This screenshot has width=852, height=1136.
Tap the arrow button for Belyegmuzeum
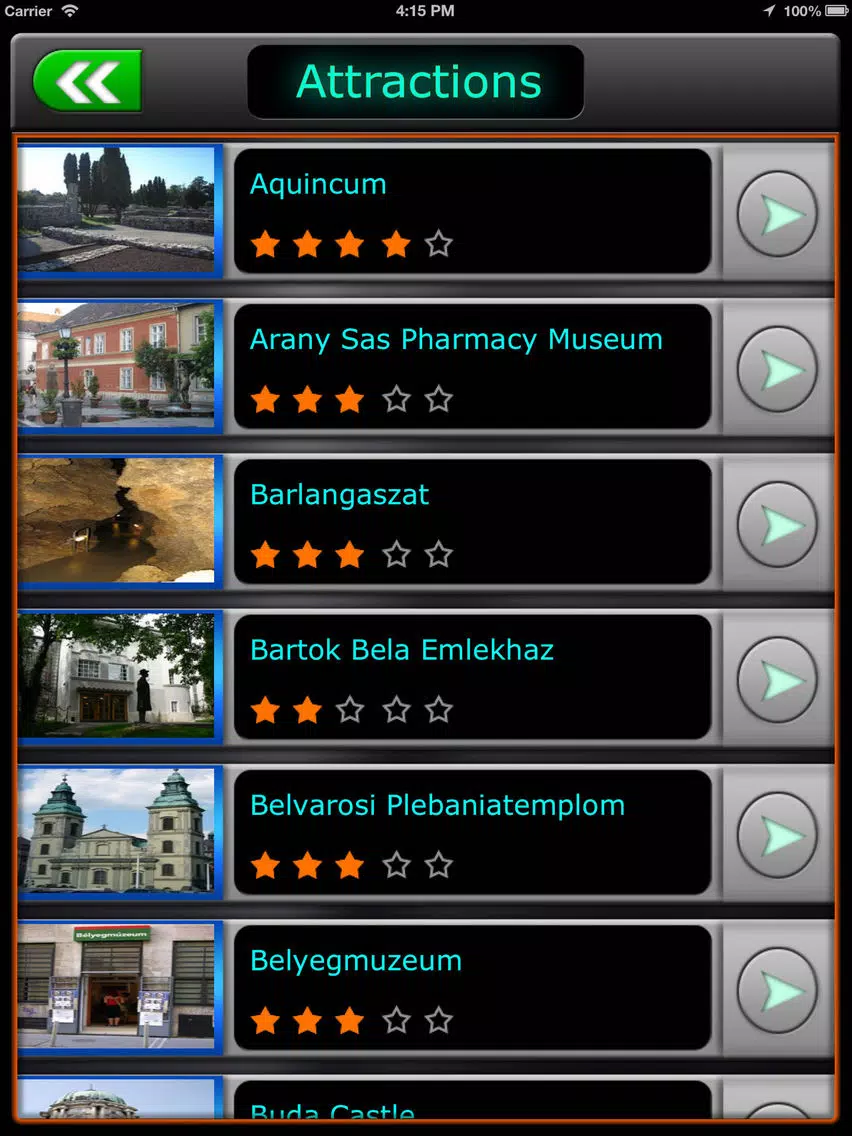point(777,990)
